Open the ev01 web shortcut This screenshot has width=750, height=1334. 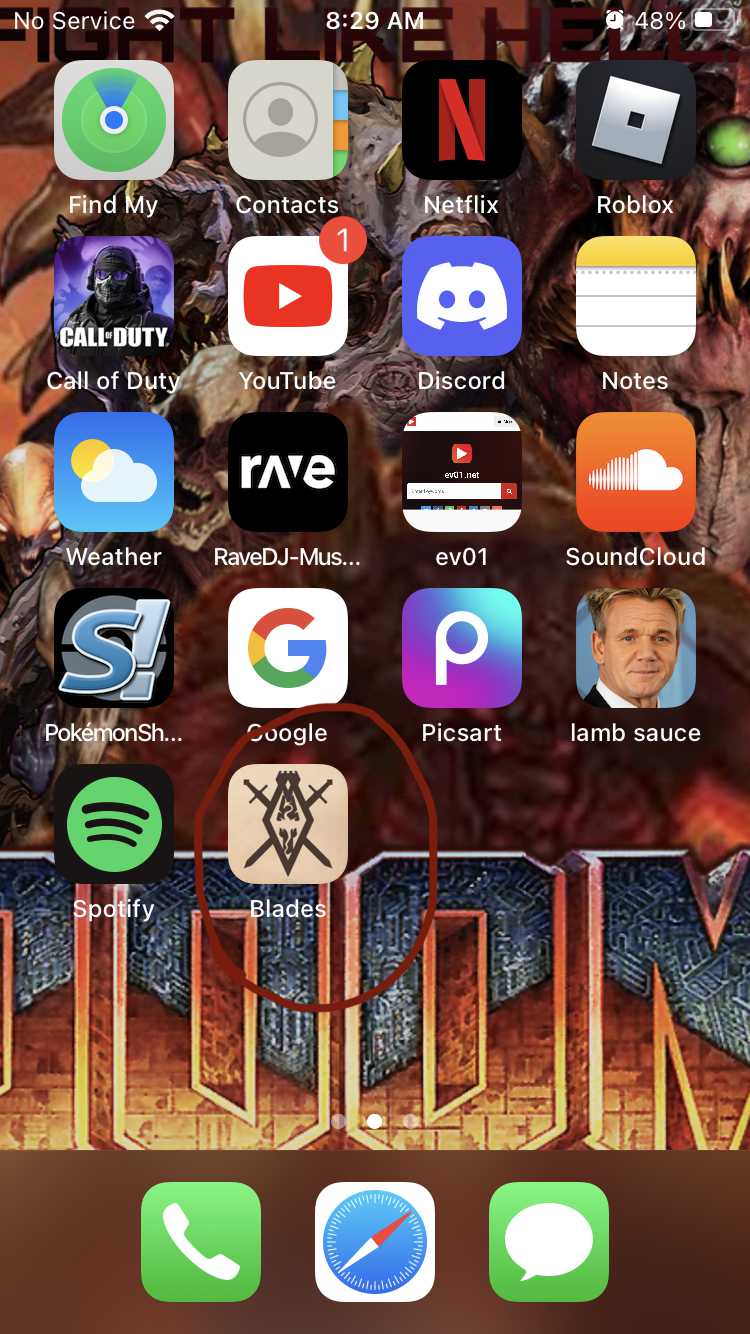461,472
